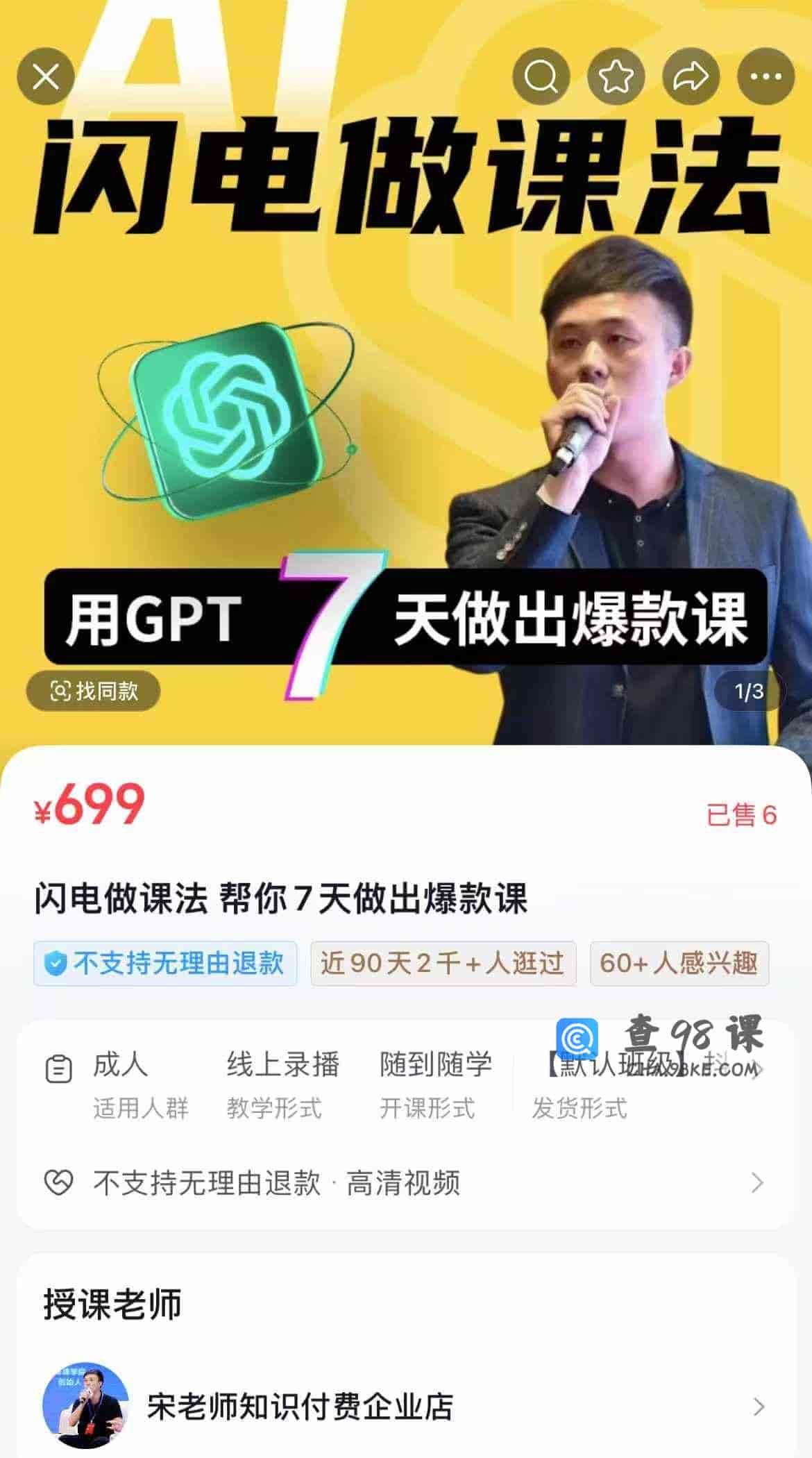Expand the refund policy details chevron
The width and height of the screenshot is (812, 1458).
tap(757, 1184)
